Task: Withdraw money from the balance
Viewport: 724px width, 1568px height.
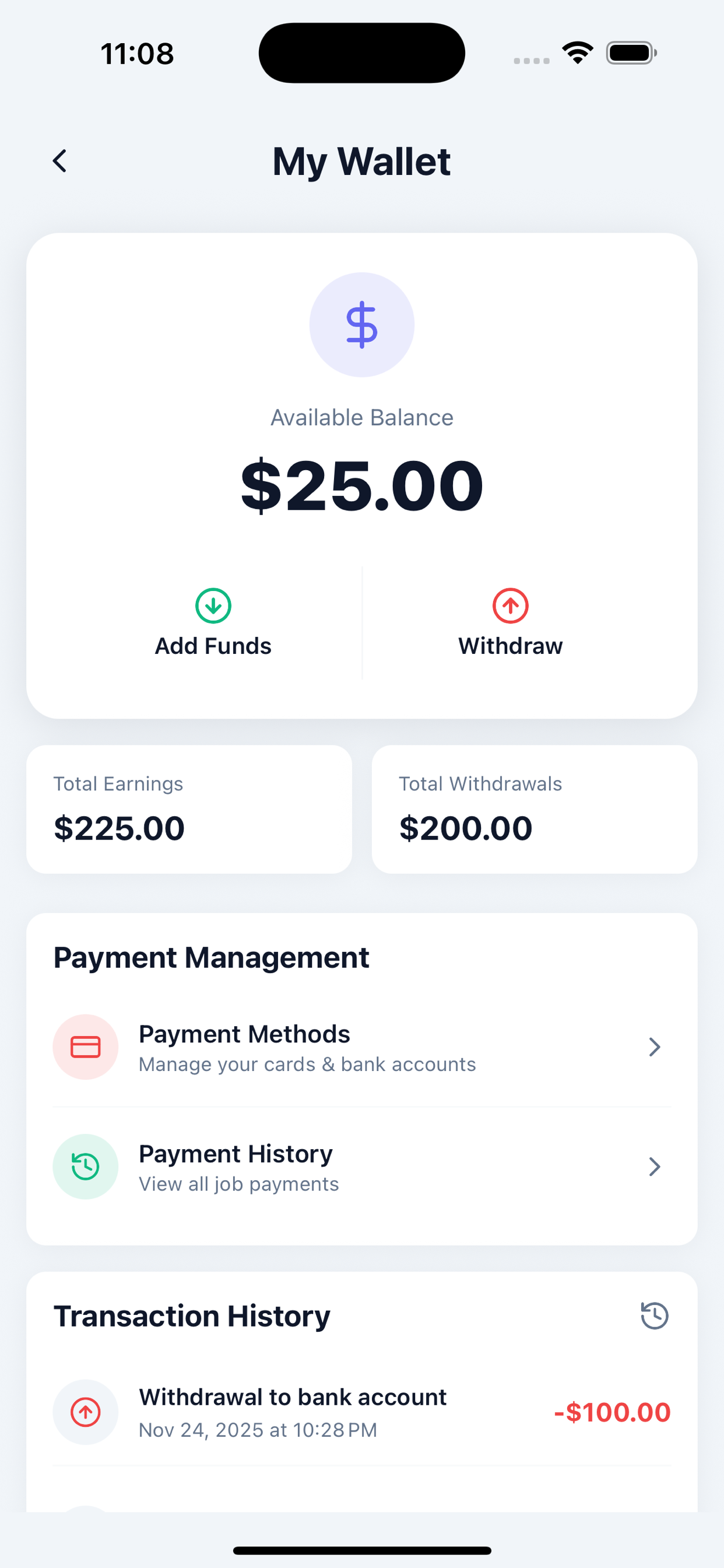Action: [510, 622]
